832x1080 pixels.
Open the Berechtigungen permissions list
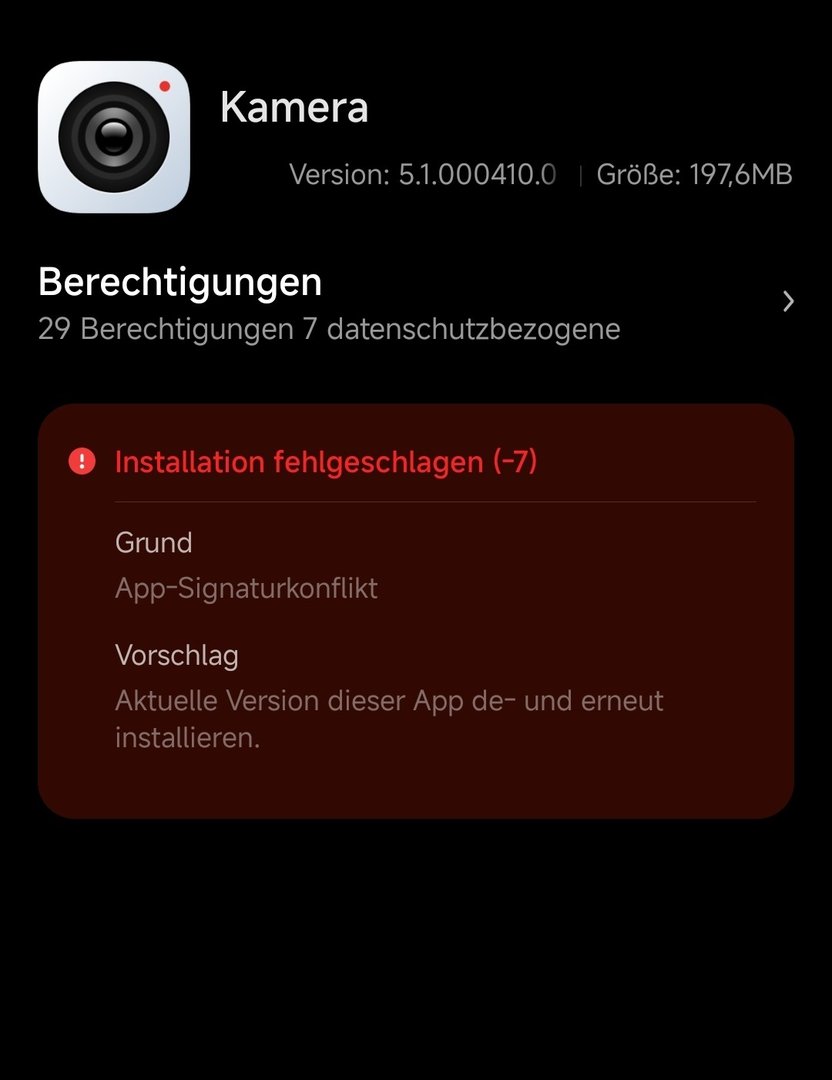click(x=415, y=303)
